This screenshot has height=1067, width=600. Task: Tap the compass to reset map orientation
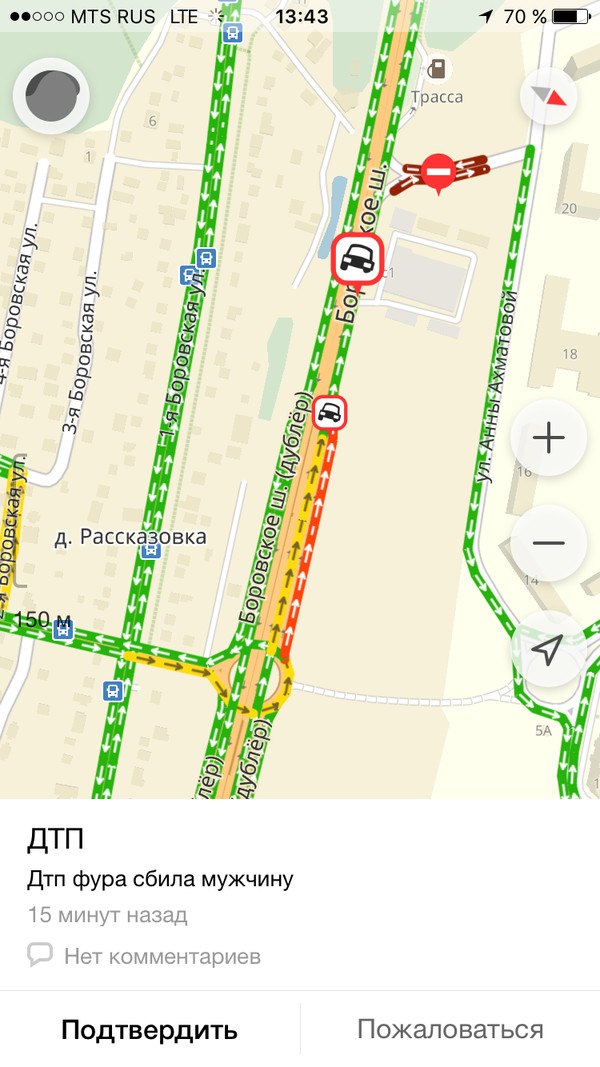pyautogui.click(x=549, y=96)
